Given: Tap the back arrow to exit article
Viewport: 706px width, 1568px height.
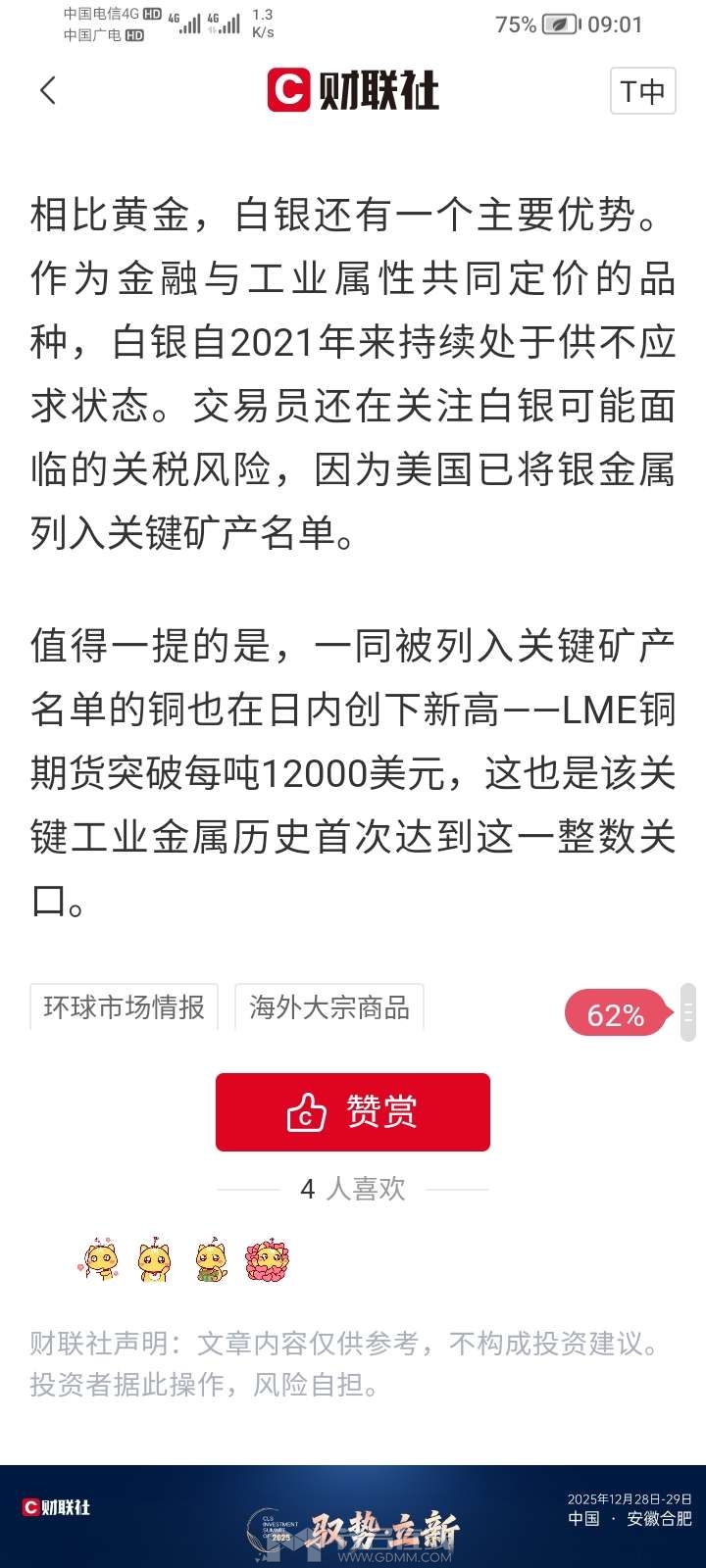Looking at the screenshot, I should 48,90.
